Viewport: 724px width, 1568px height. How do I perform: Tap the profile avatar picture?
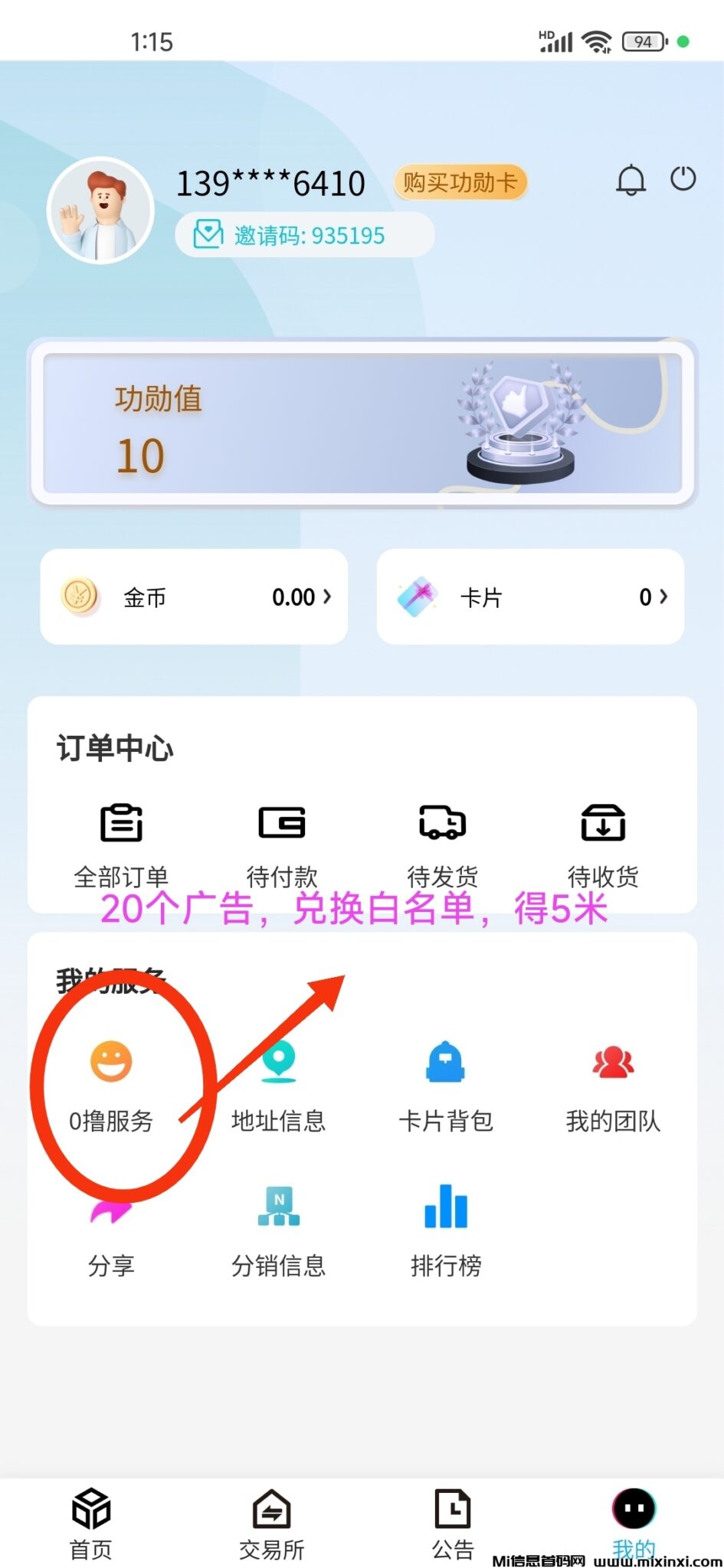pos(101,211)
